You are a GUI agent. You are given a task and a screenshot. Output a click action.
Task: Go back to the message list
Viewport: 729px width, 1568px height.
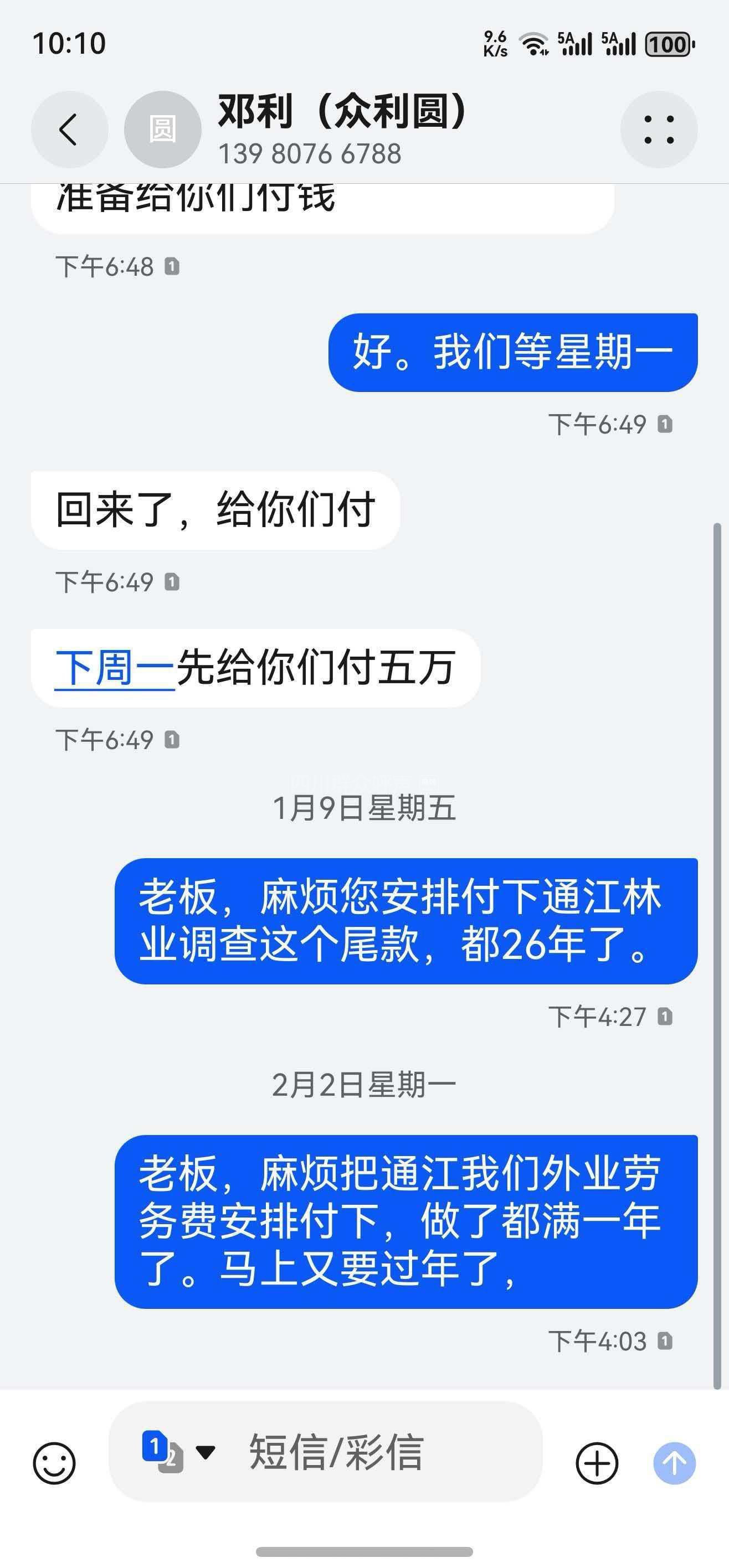(69, 130)
